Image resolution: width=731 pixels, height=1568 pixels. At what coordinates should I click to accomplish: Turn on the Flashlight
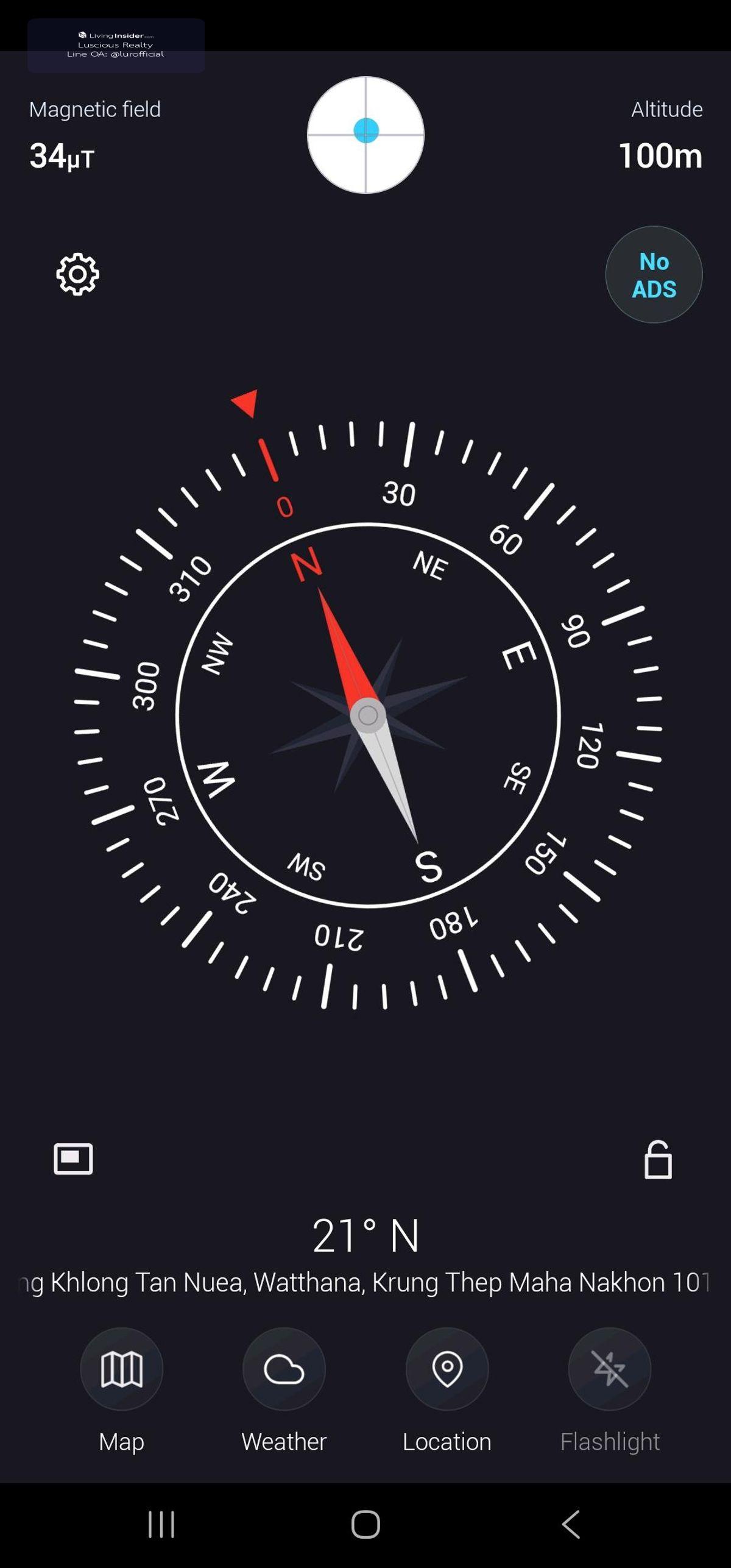609,1369
